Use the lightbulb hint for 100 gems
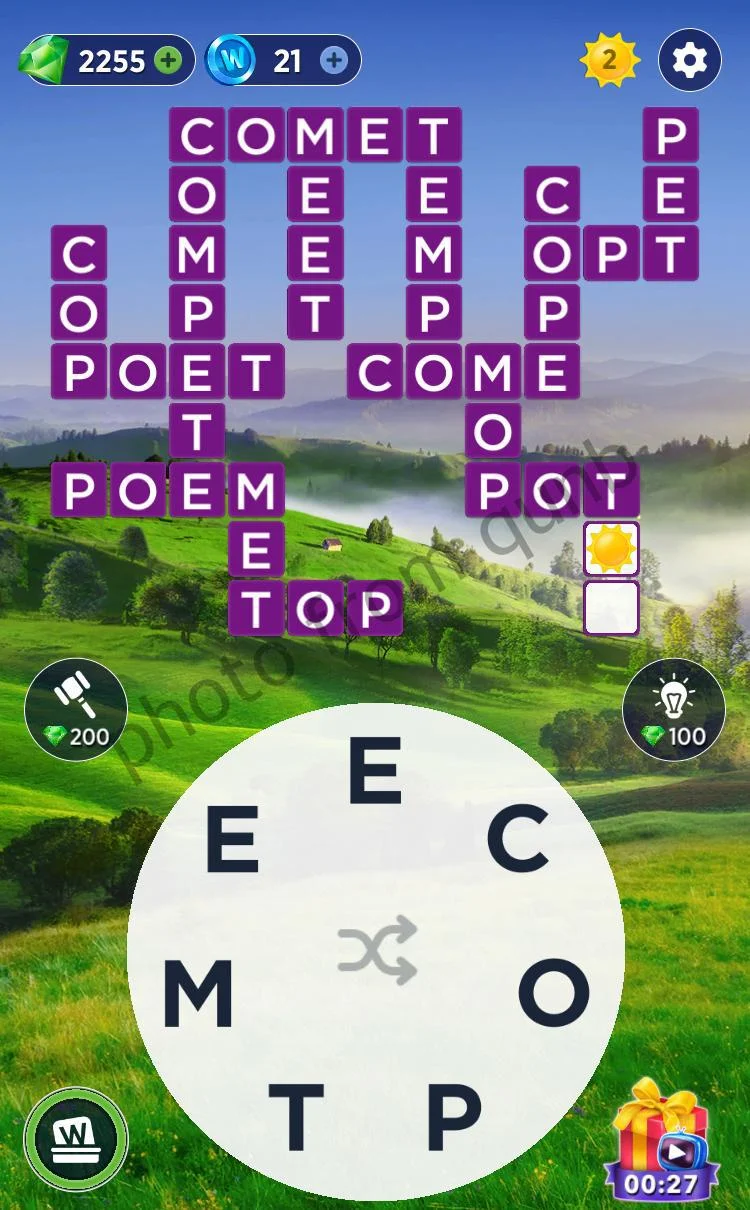This screenshot has width=750, height=1210. click(x=674, y=709)
